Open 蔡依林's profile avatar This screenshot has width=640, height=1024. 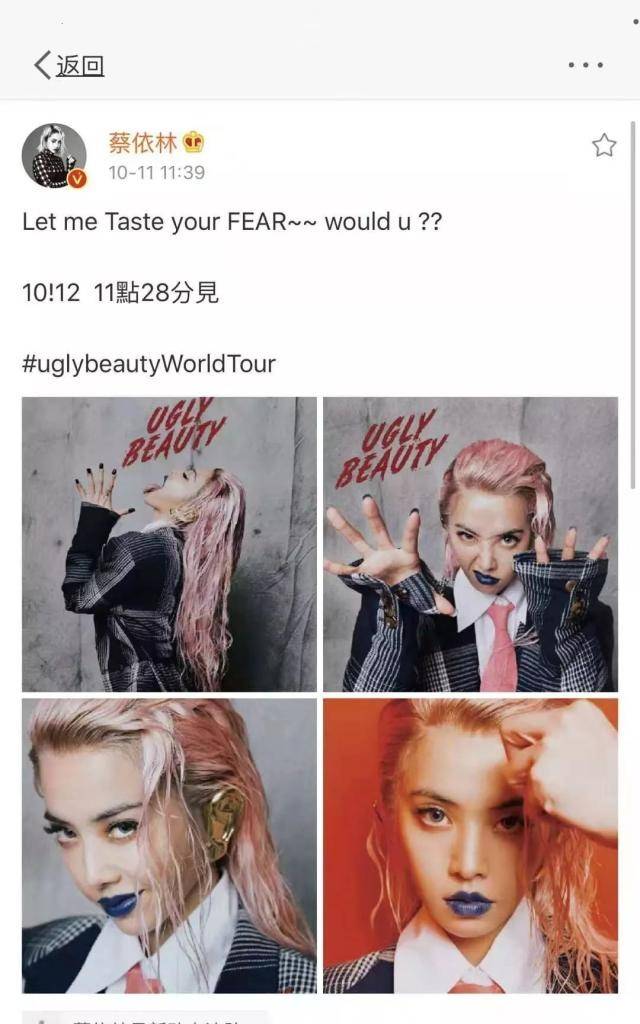click(x=54, y=155)
